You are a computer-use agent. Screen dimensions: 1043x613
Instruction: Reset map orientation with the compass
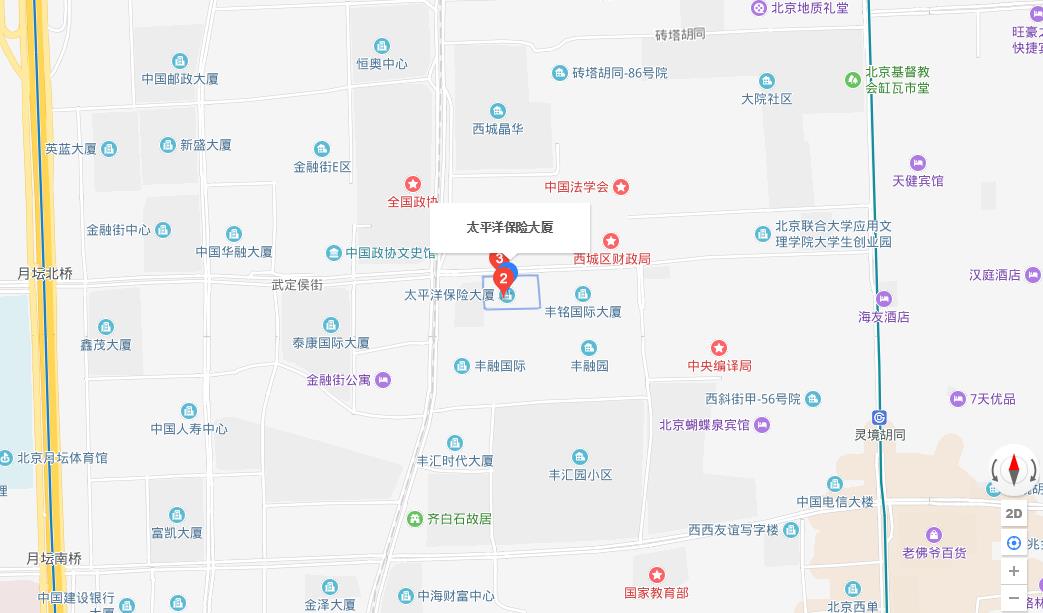[1013, 468]
